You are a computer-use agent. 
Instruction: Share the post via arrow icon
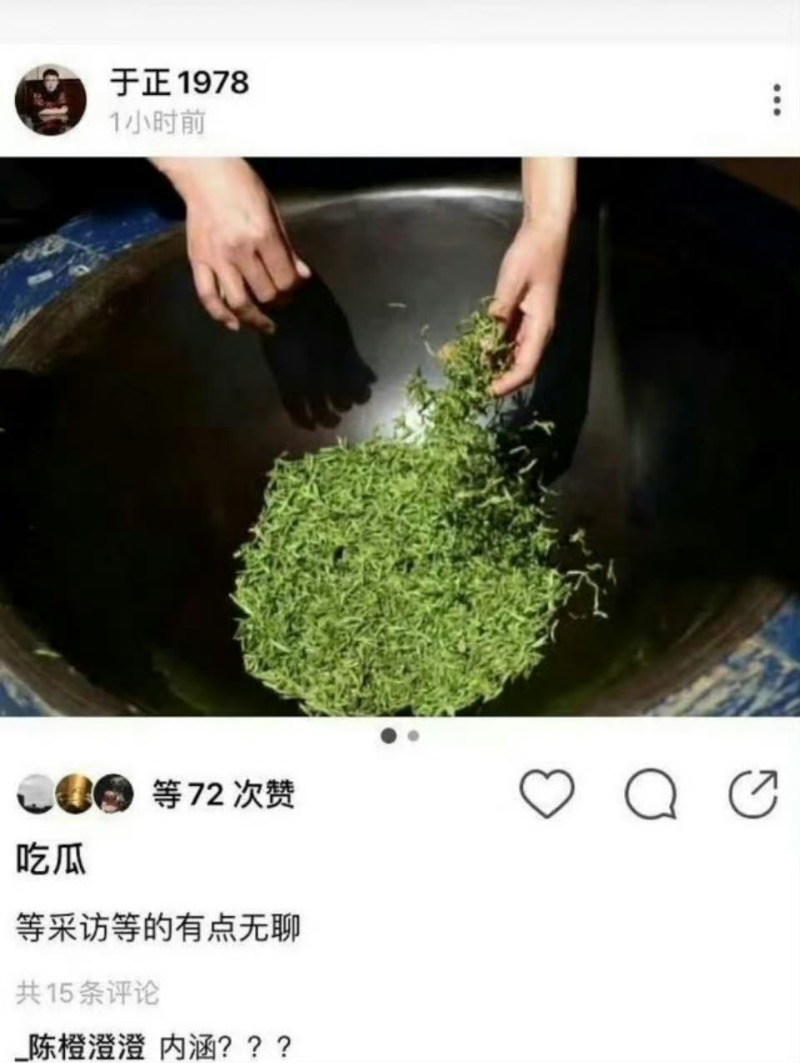coord(753,795)
